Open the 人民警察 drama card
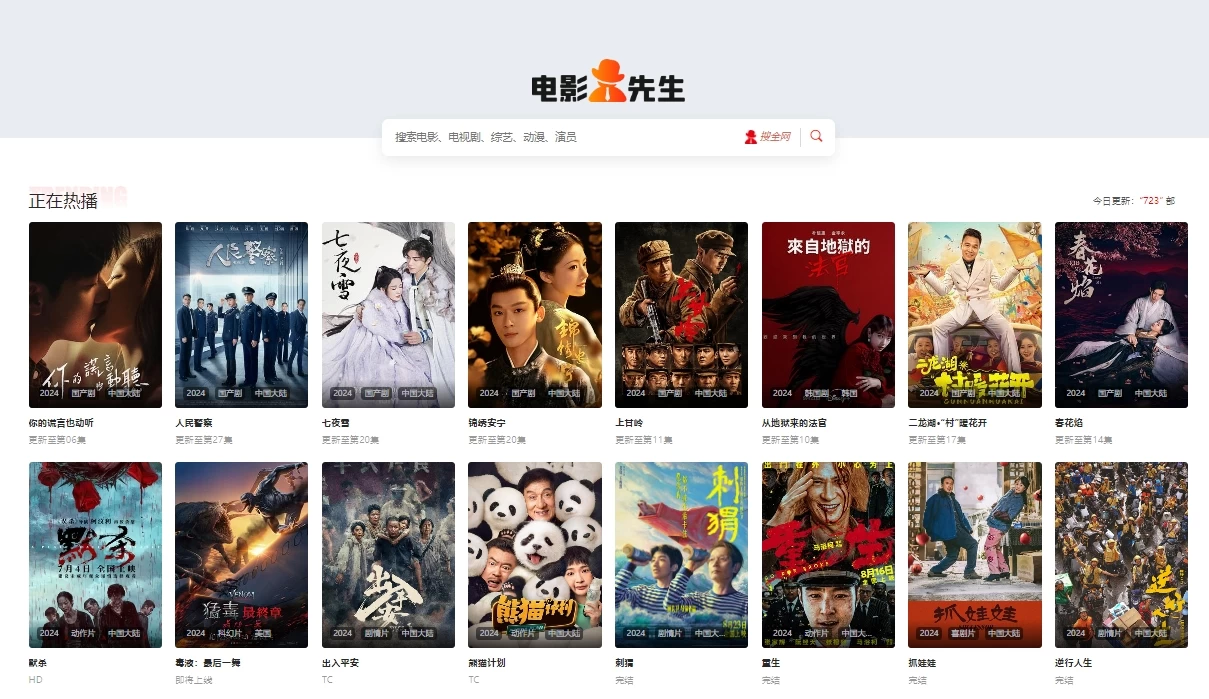Viewport: 1209px width, 699px height. coord(241,314)
